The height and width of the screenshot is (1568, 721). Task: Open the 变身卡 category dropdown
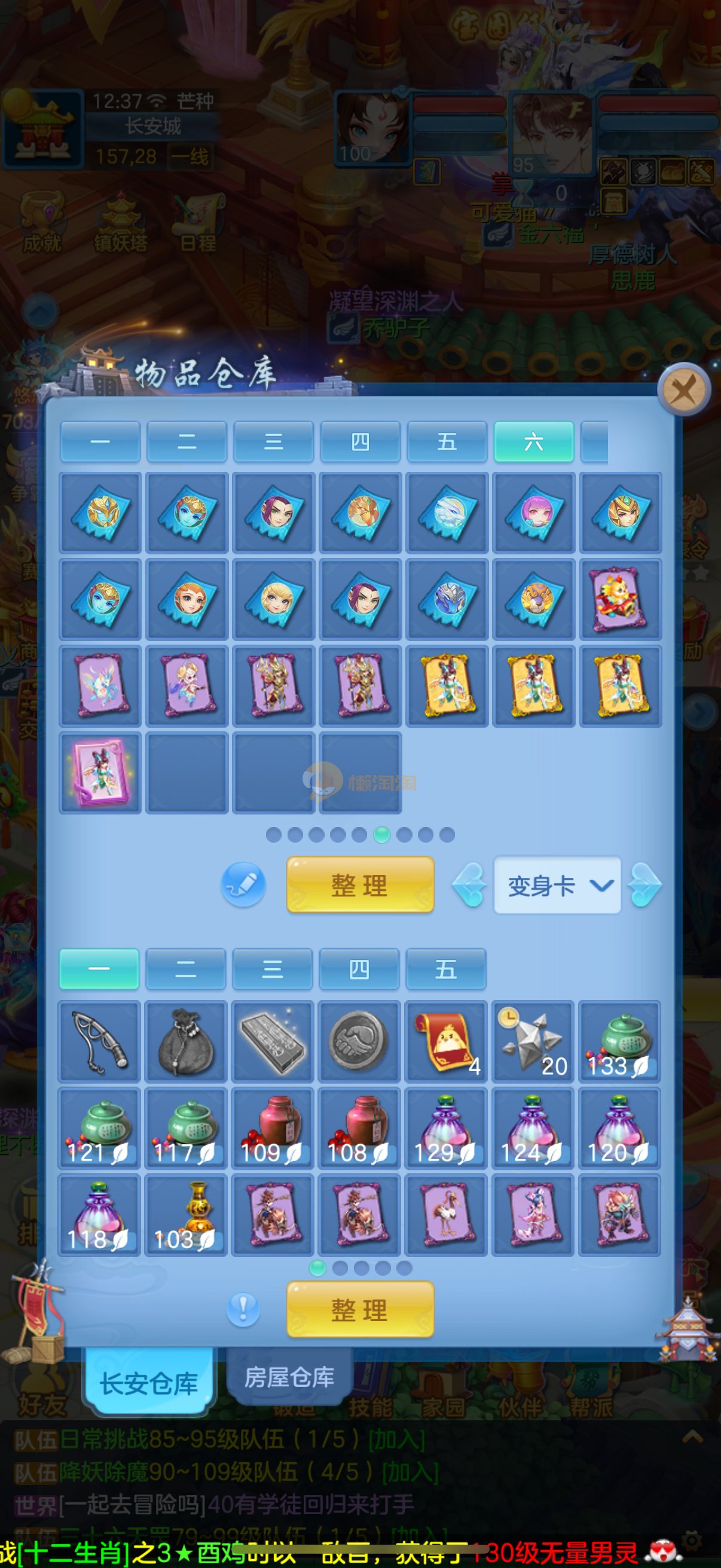(557, 885)
